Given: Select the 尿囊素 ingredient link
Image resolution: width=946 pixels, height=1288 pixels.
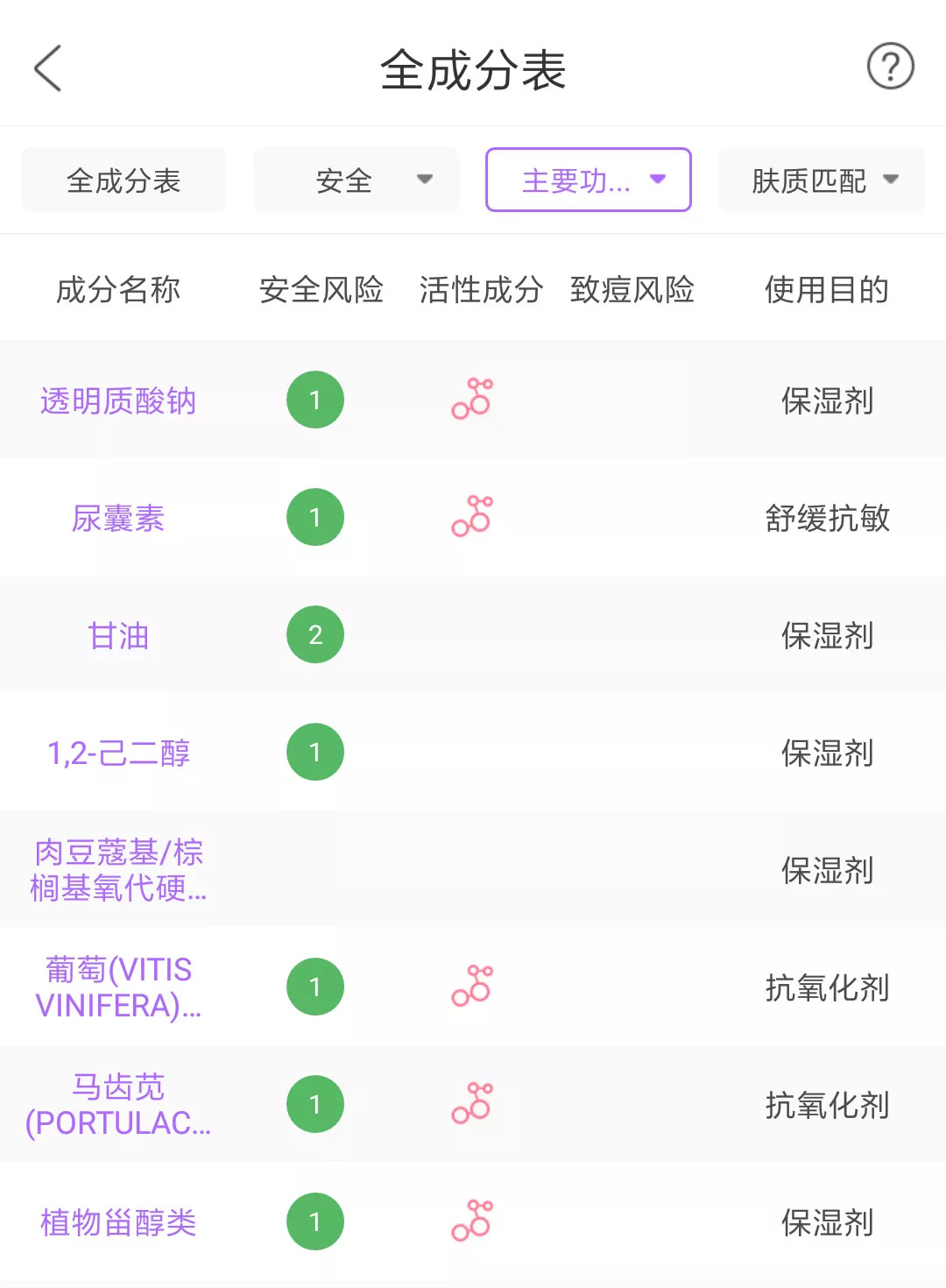Looking at the screenshot, I should pos(116,518).
